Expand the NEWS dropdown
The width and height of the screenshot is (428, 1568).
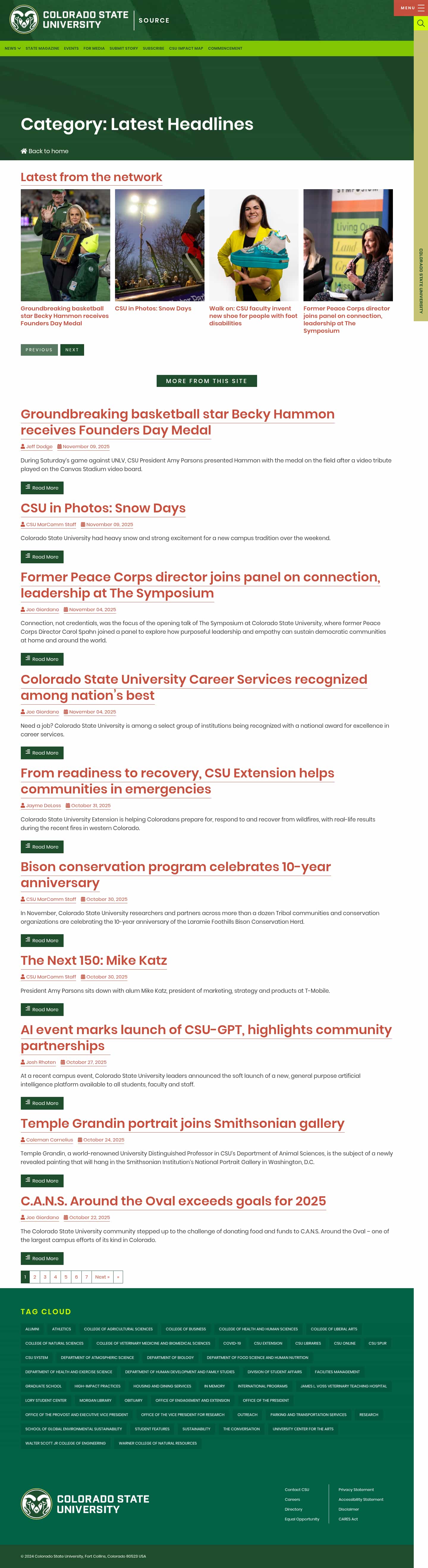[13, 48]
